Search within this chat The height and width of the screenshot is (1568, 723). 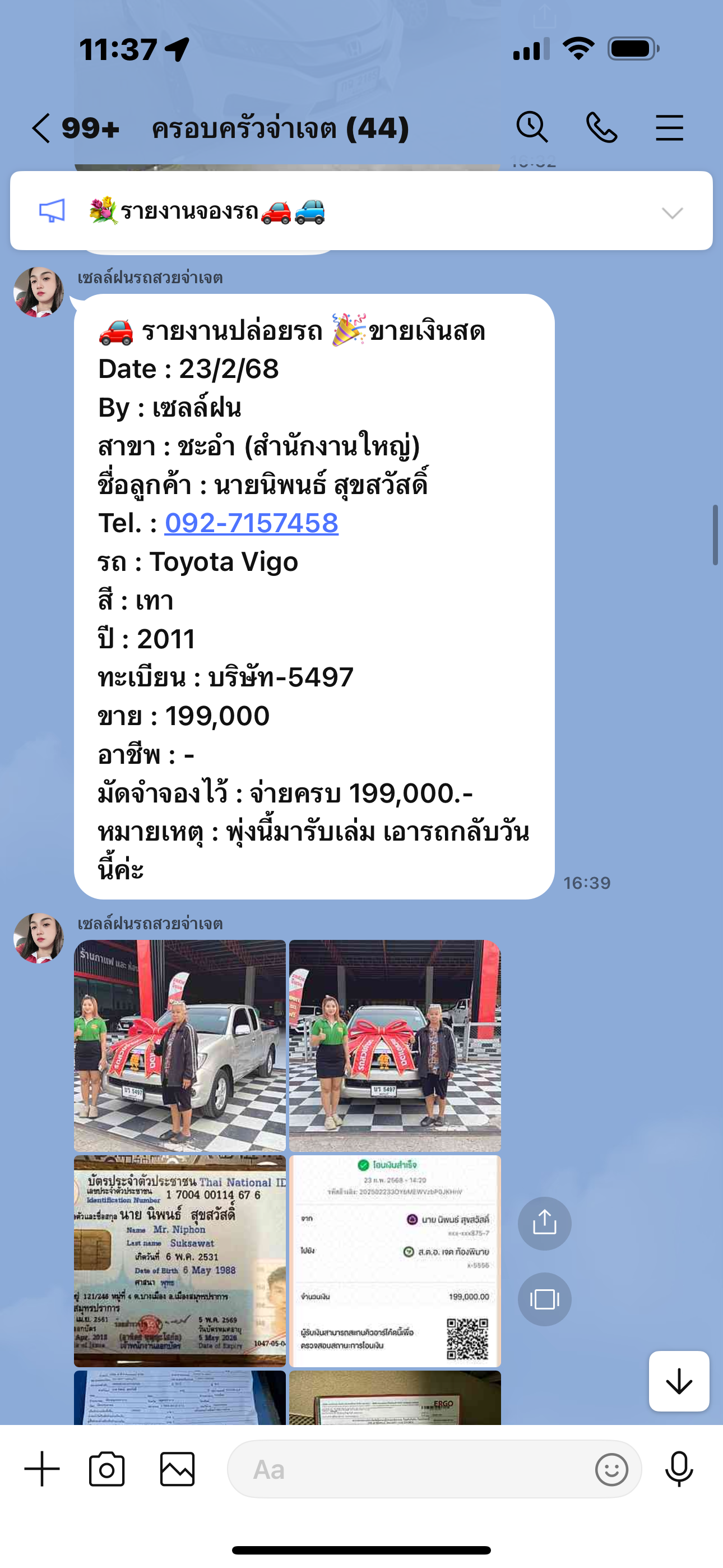[x=532, y=128]
